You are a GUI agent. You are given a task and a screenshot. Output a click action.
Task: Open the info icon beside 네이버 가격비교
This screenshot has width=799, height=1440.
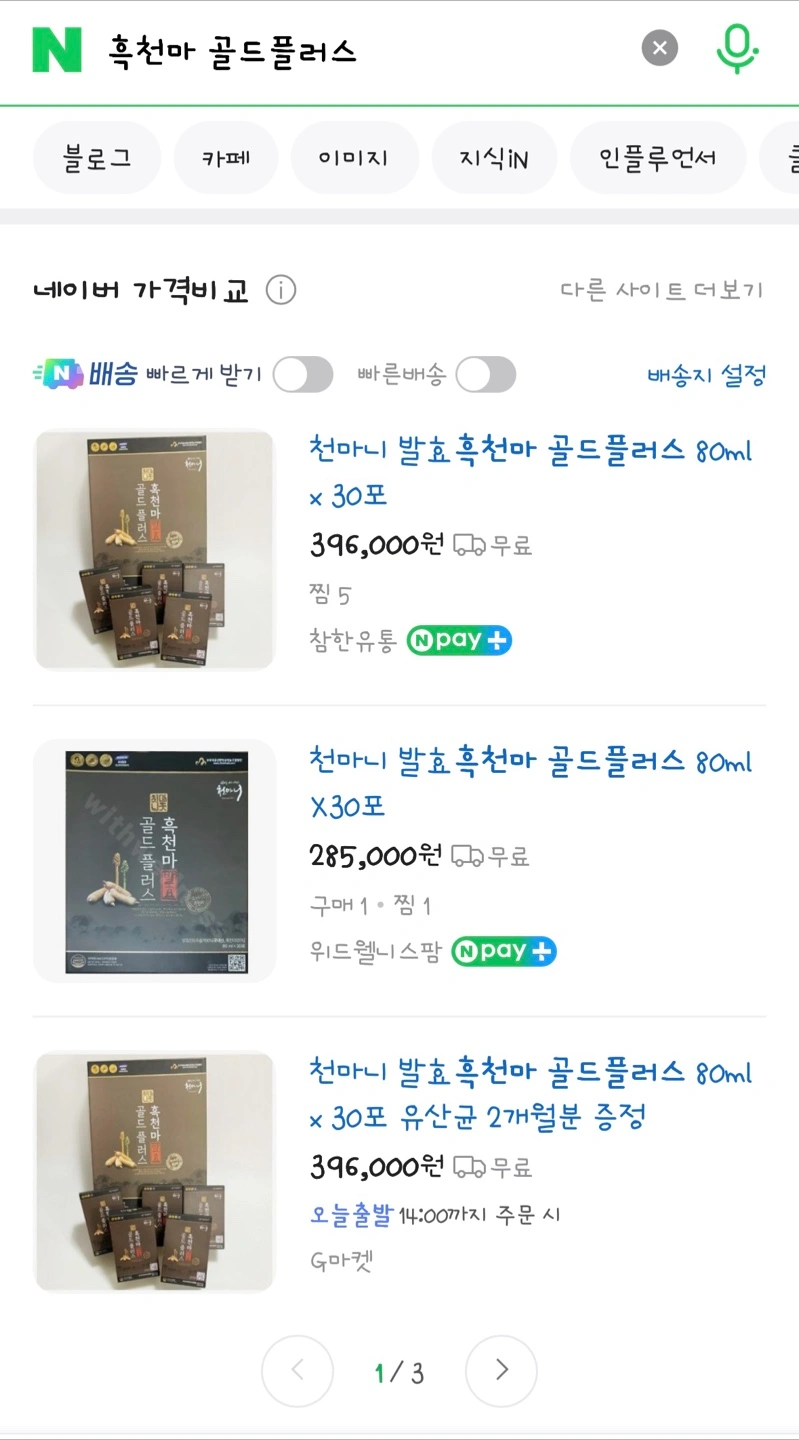281,291
